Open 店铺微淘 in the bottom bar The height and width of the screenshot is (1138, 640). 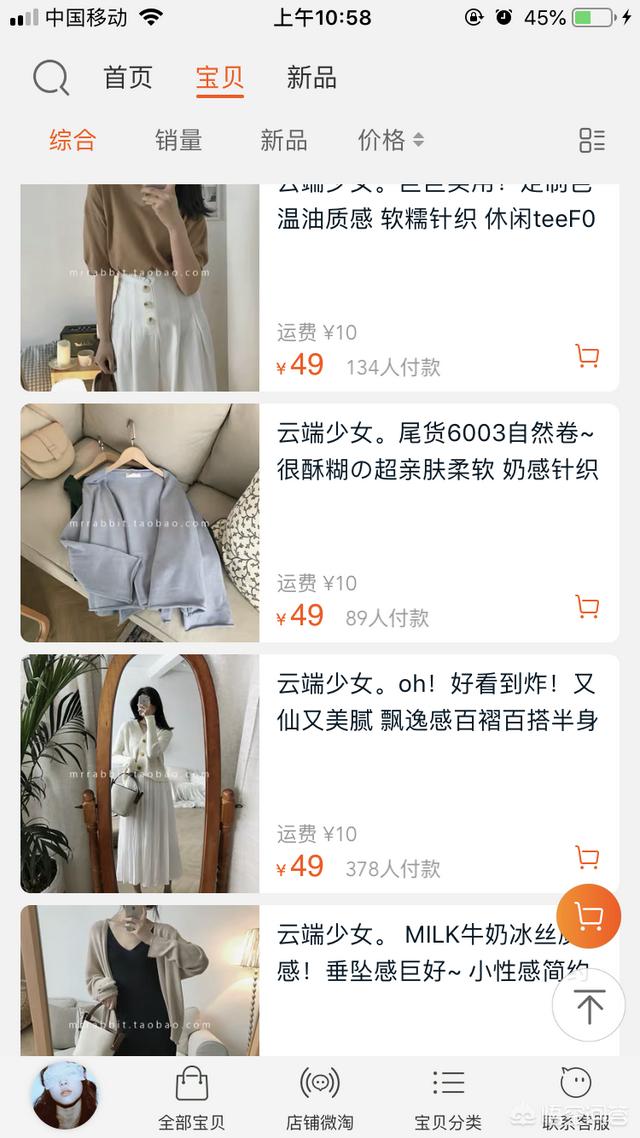[319, 1096]
